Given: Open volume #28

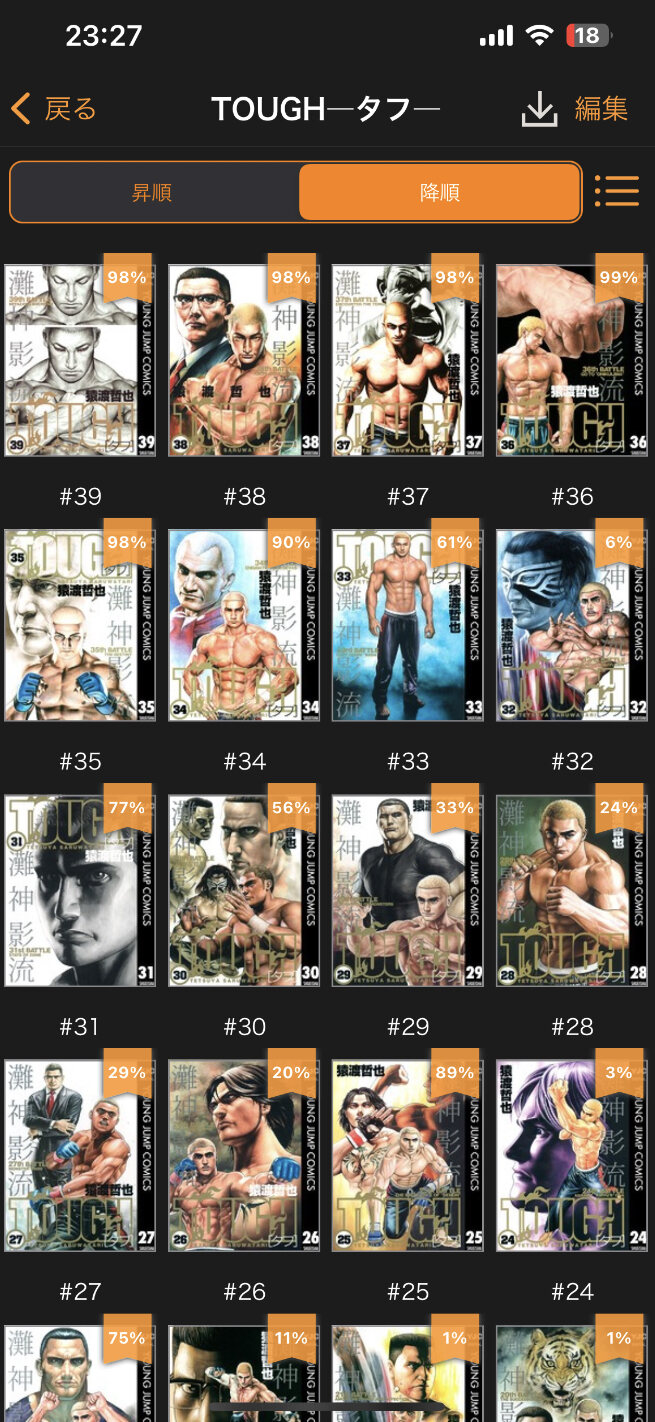Looking at the screenshot, I should tap(572, 891).
